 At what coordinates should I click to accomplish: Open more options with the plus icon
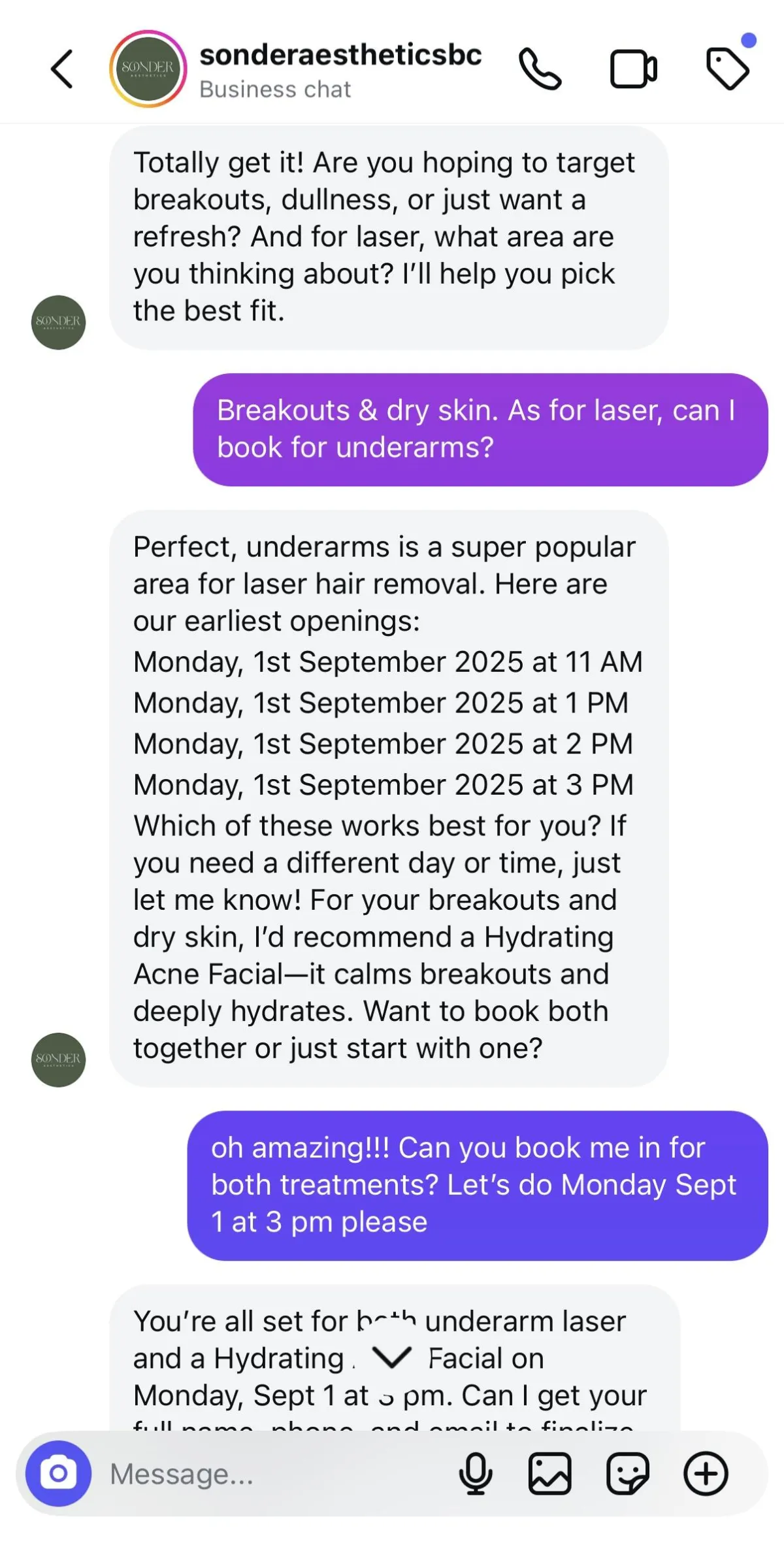point(706,1473)
